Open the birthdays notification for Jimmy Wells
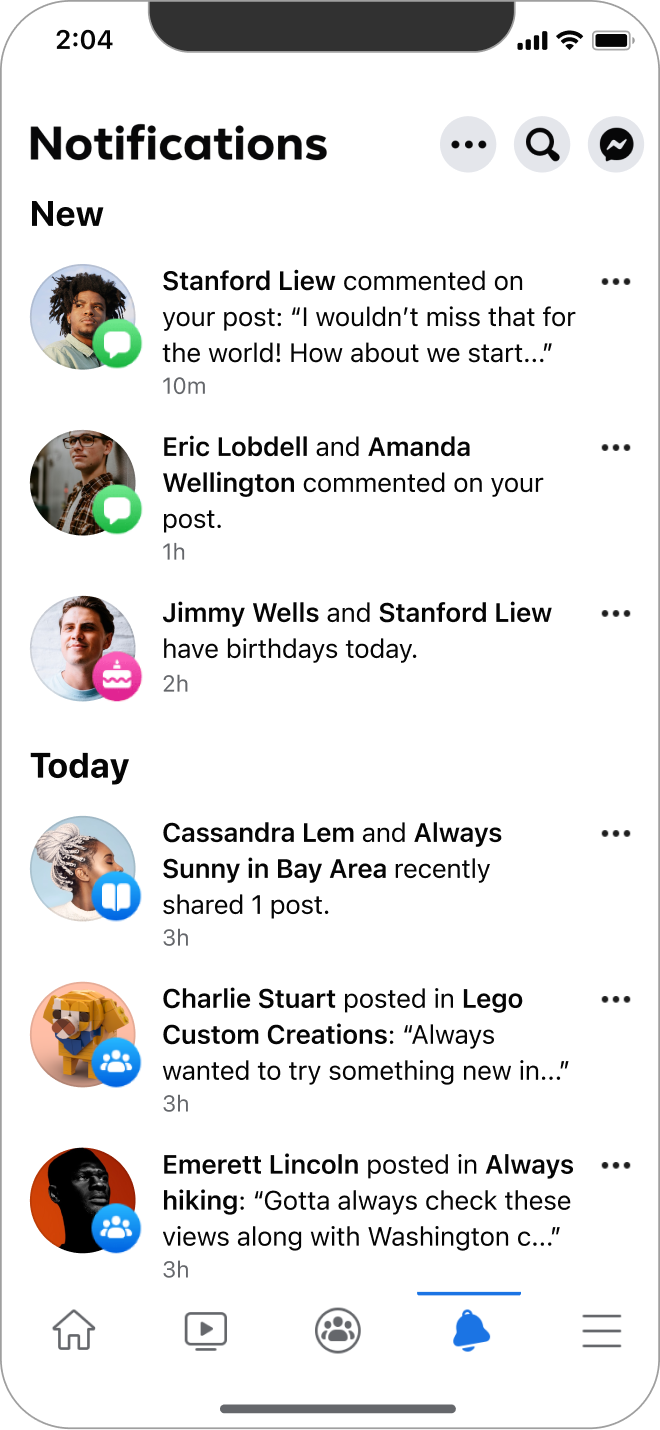 pos(330,649)
